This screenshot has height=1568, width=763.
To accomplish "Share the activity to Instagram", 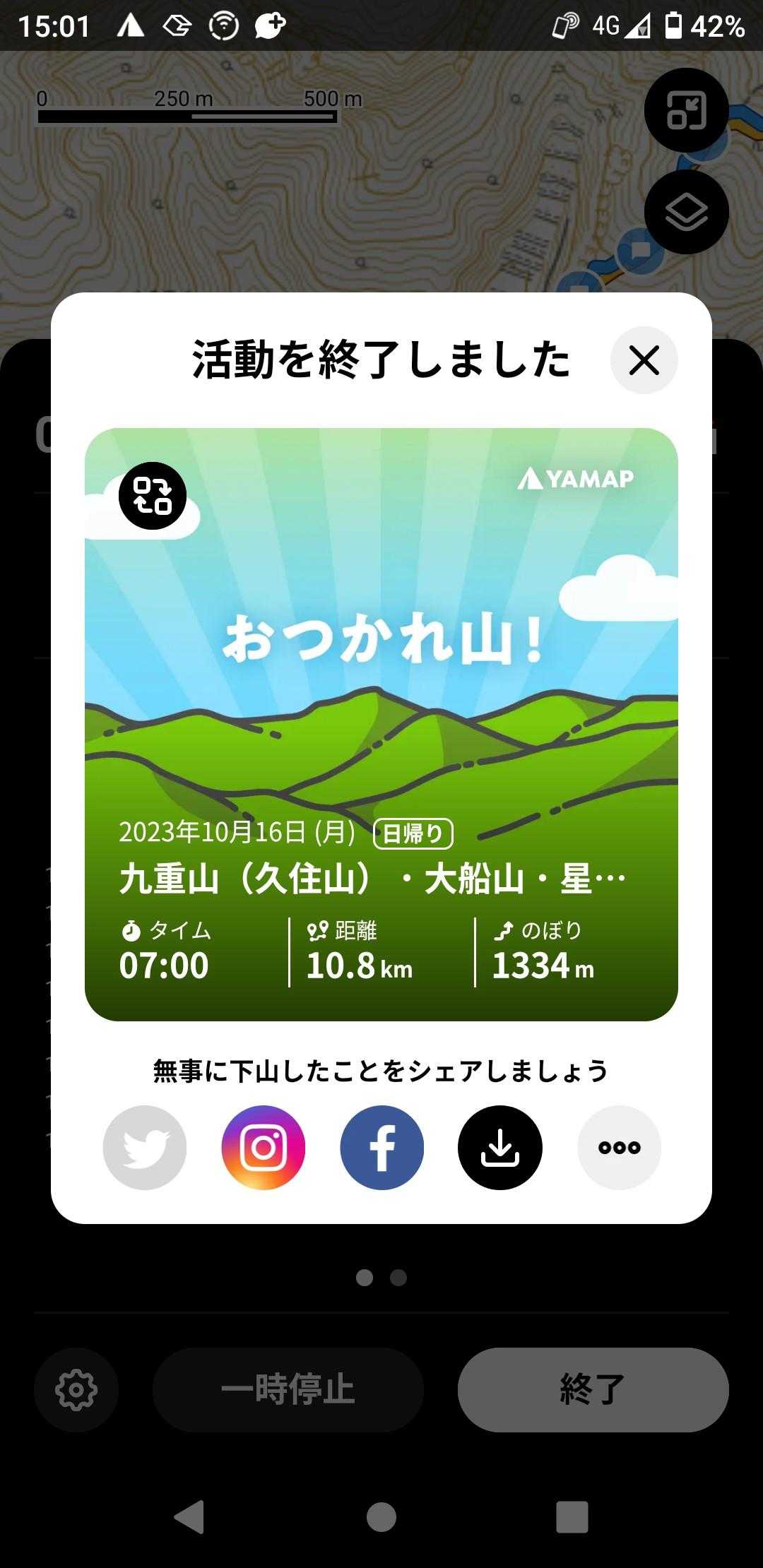I will coord(264,1147).
